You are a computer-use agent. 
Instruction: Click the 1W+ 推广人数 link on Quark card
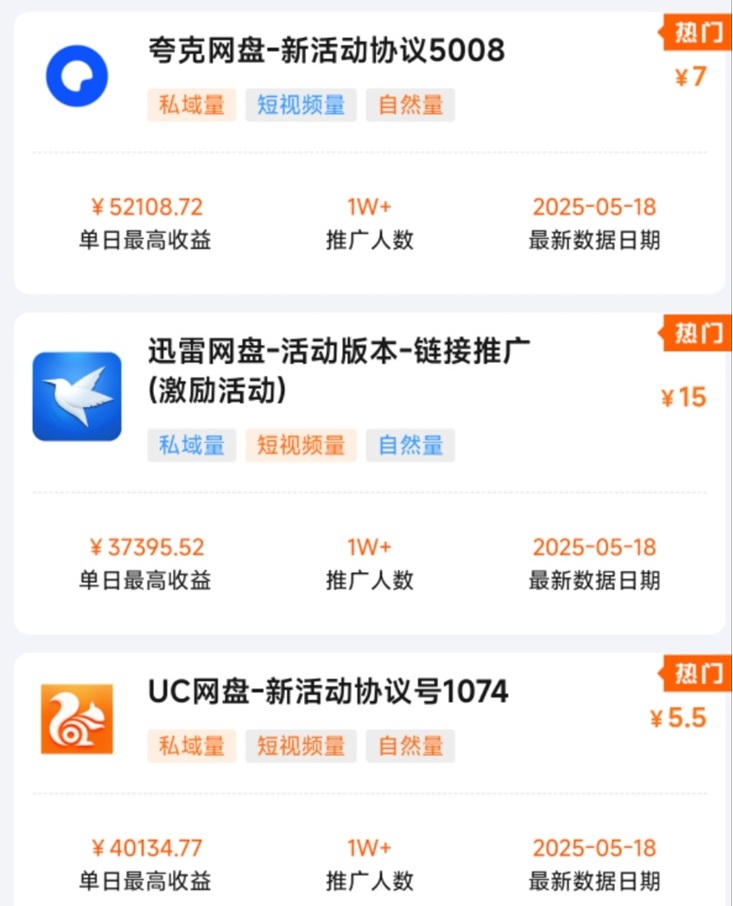tap(368, 207)
